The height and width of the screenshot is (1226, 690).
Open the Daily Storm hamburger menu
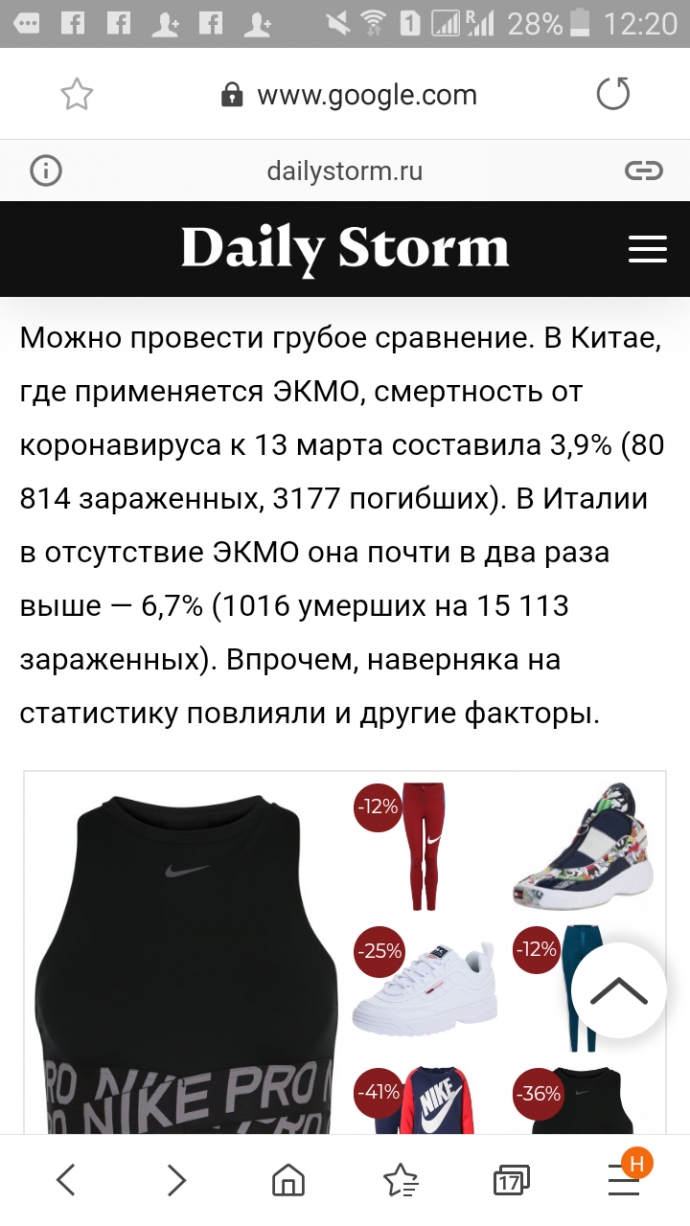(x=647, y=250)
